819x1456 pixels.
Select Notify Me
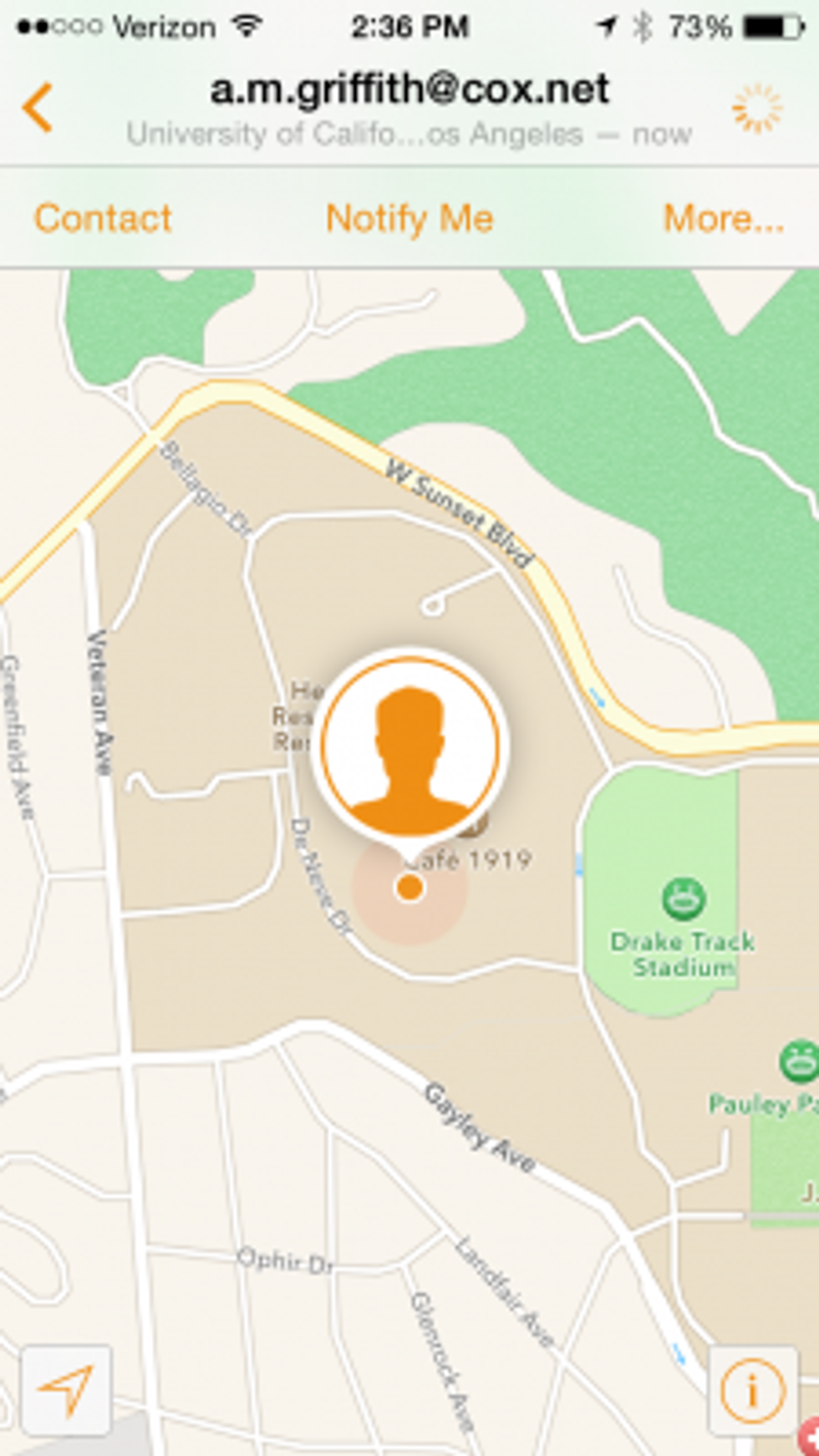(x=409, y=219)
